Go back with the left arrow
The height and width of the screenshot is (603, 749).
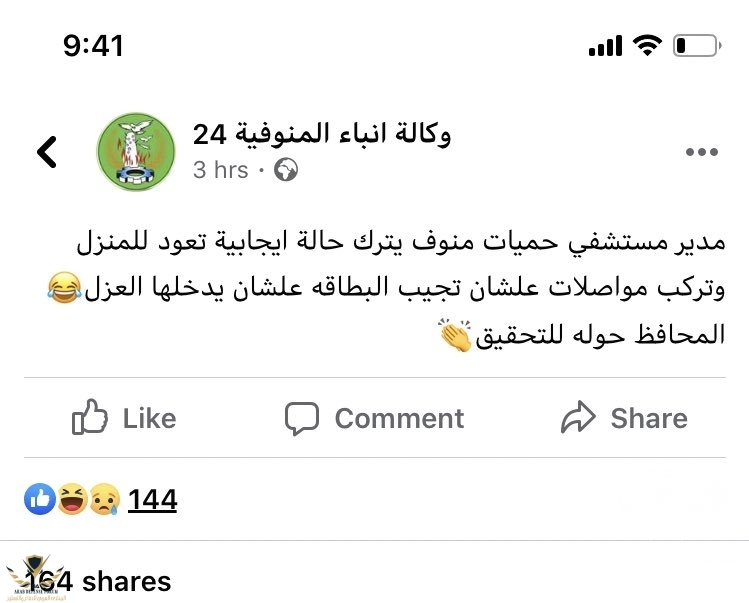pyautogui.click(x=47, y=152)
